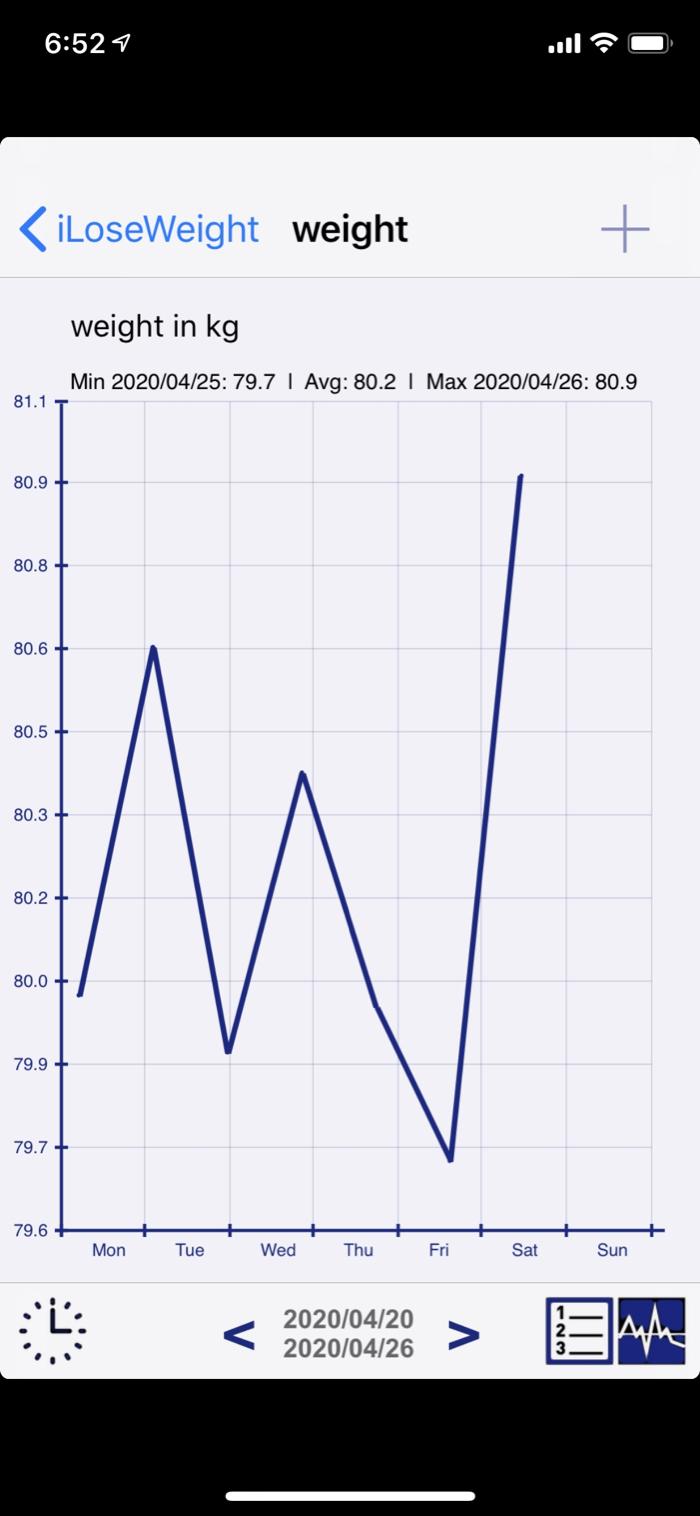Go to the previous week
This screenshot has height=1516, width=700.
click(x=238, y=1334)
